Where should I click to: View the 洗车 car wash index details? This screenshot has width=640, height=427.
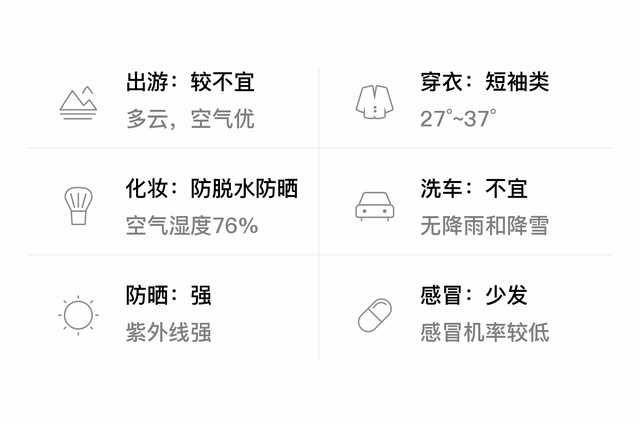(470, 206)
